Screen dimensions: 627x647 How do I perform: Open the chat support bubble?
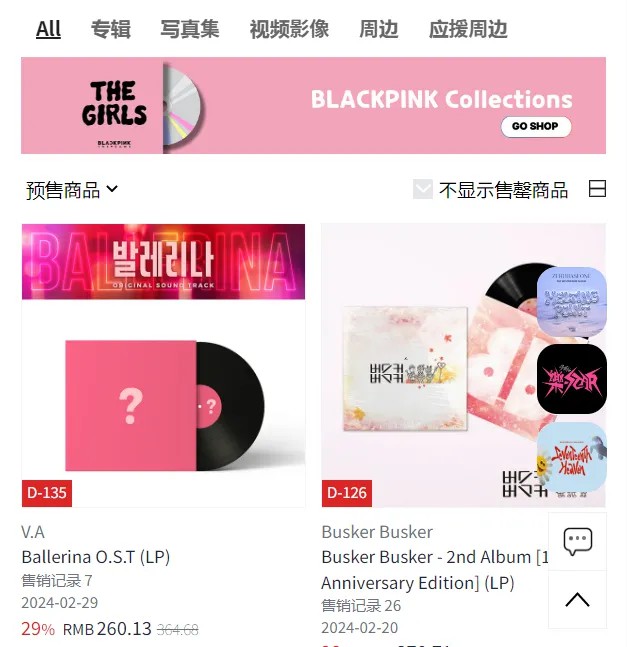coord(577,541)
